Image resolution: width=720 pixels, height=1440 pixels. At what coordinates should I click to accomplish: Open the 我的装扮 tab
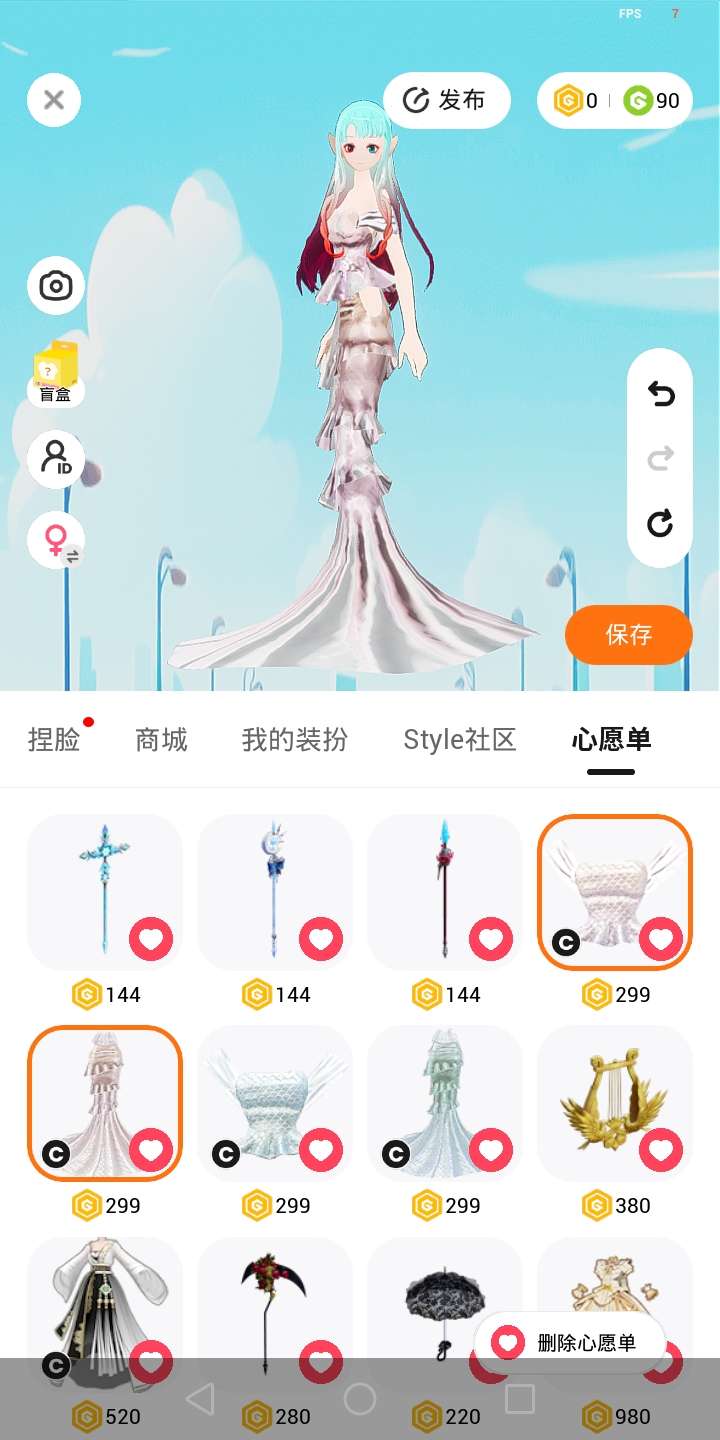click(294, 740)
